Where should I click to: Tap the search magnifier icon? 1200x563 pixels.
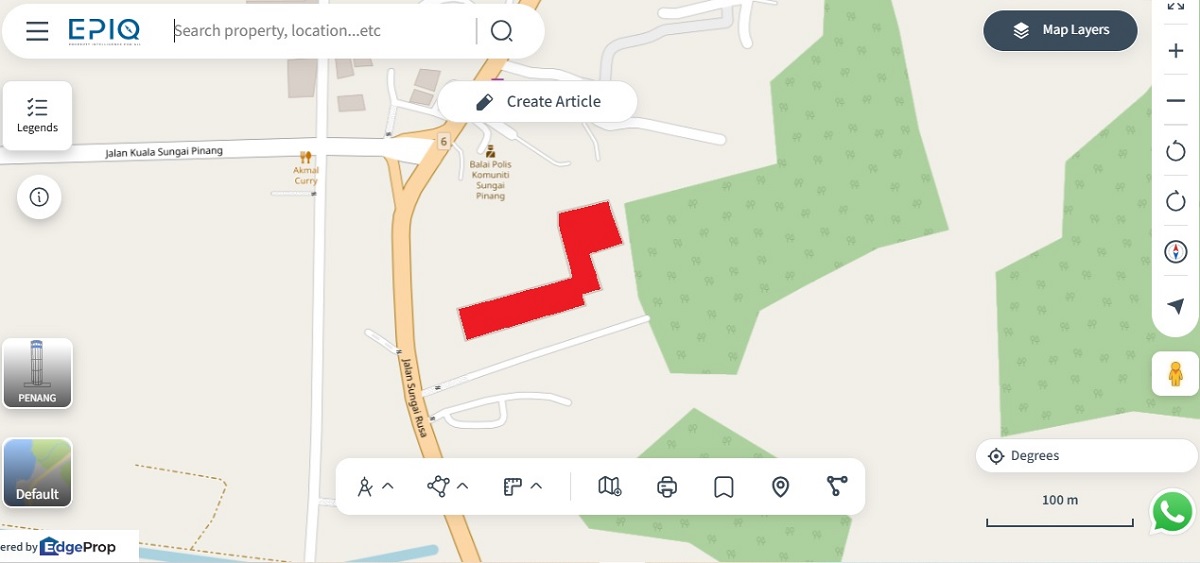502,31
